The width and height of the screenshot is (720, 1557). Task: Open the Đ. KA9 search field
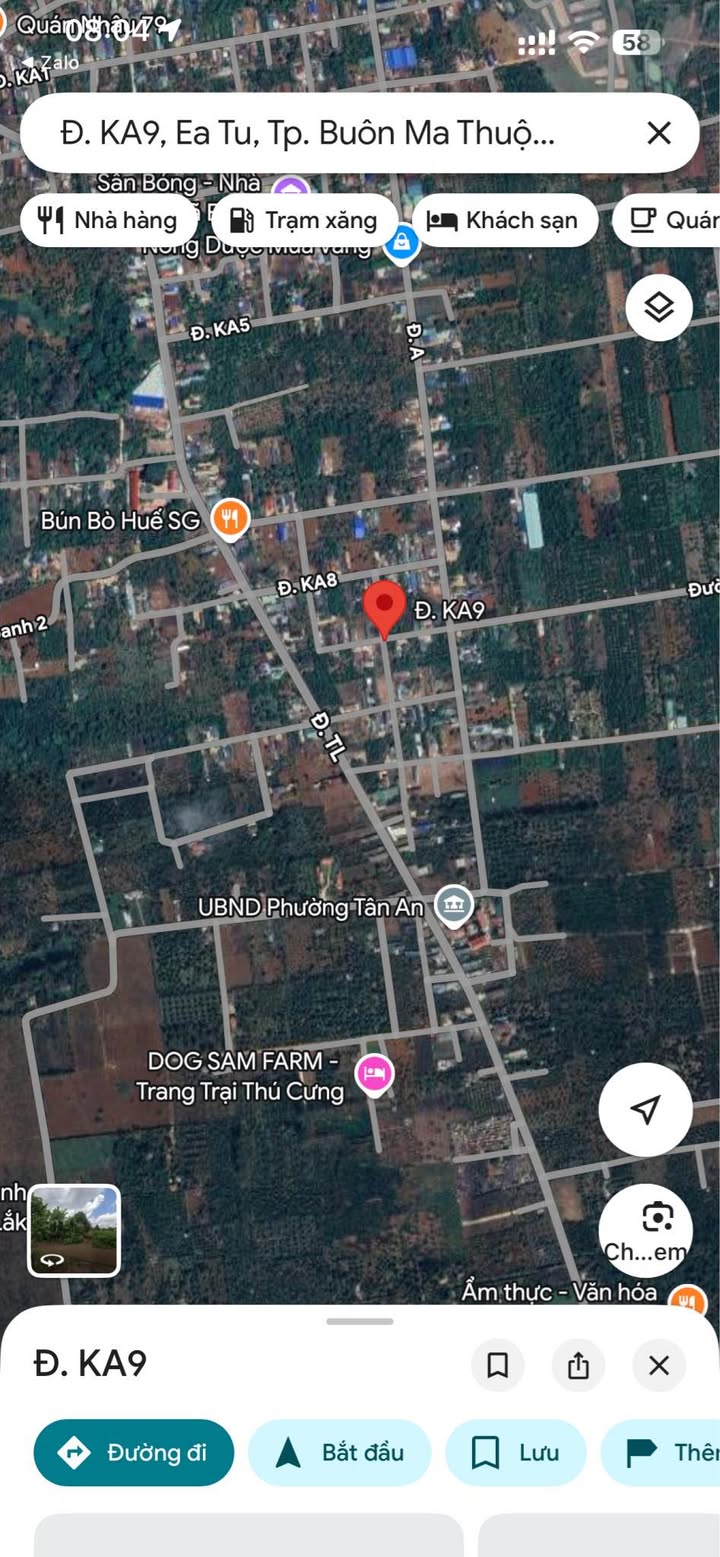click(x=310, y=133)
